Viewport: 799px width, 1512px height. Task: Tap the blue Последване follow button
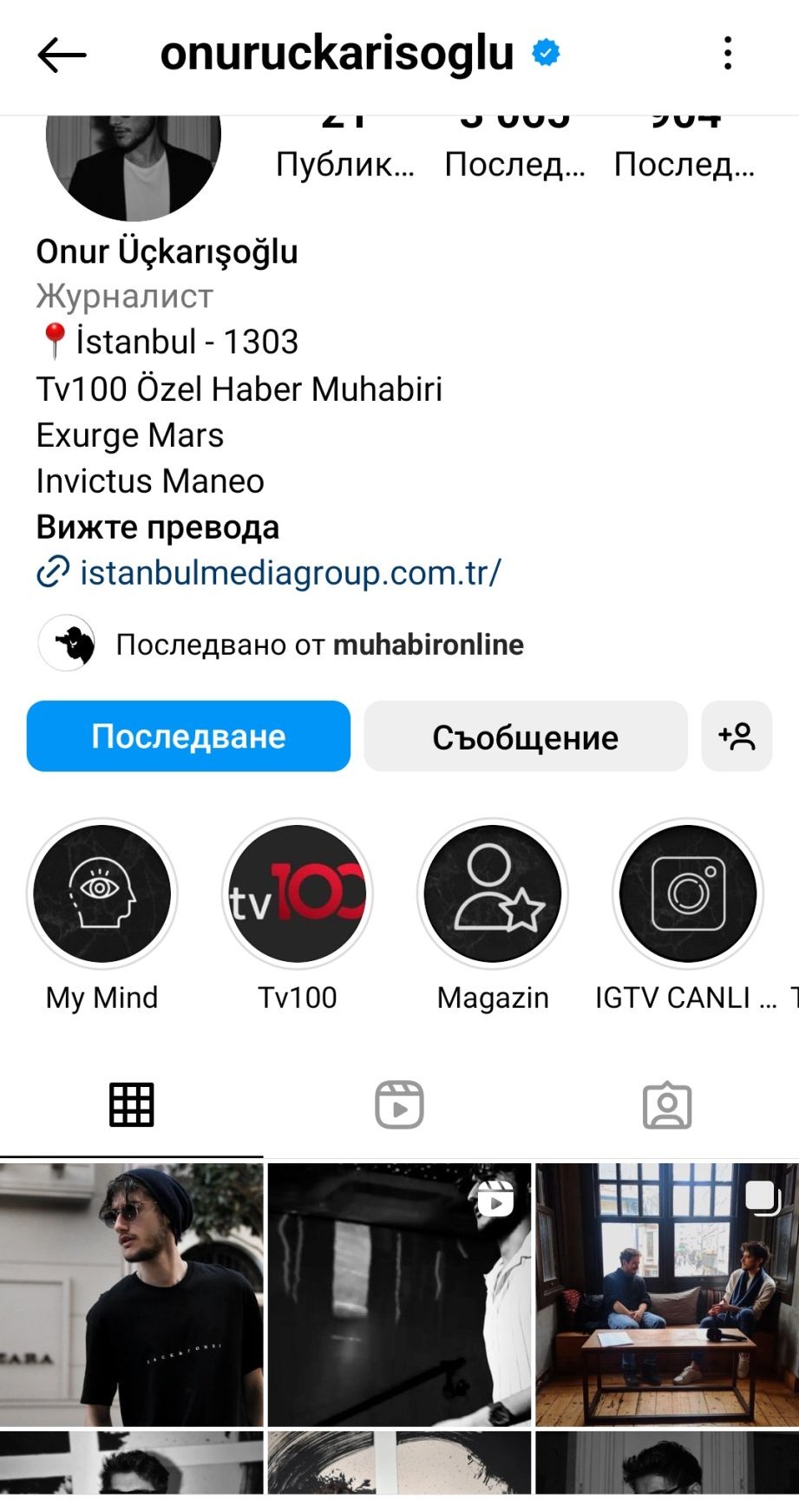pyautogui.click(x=188, y=736)
